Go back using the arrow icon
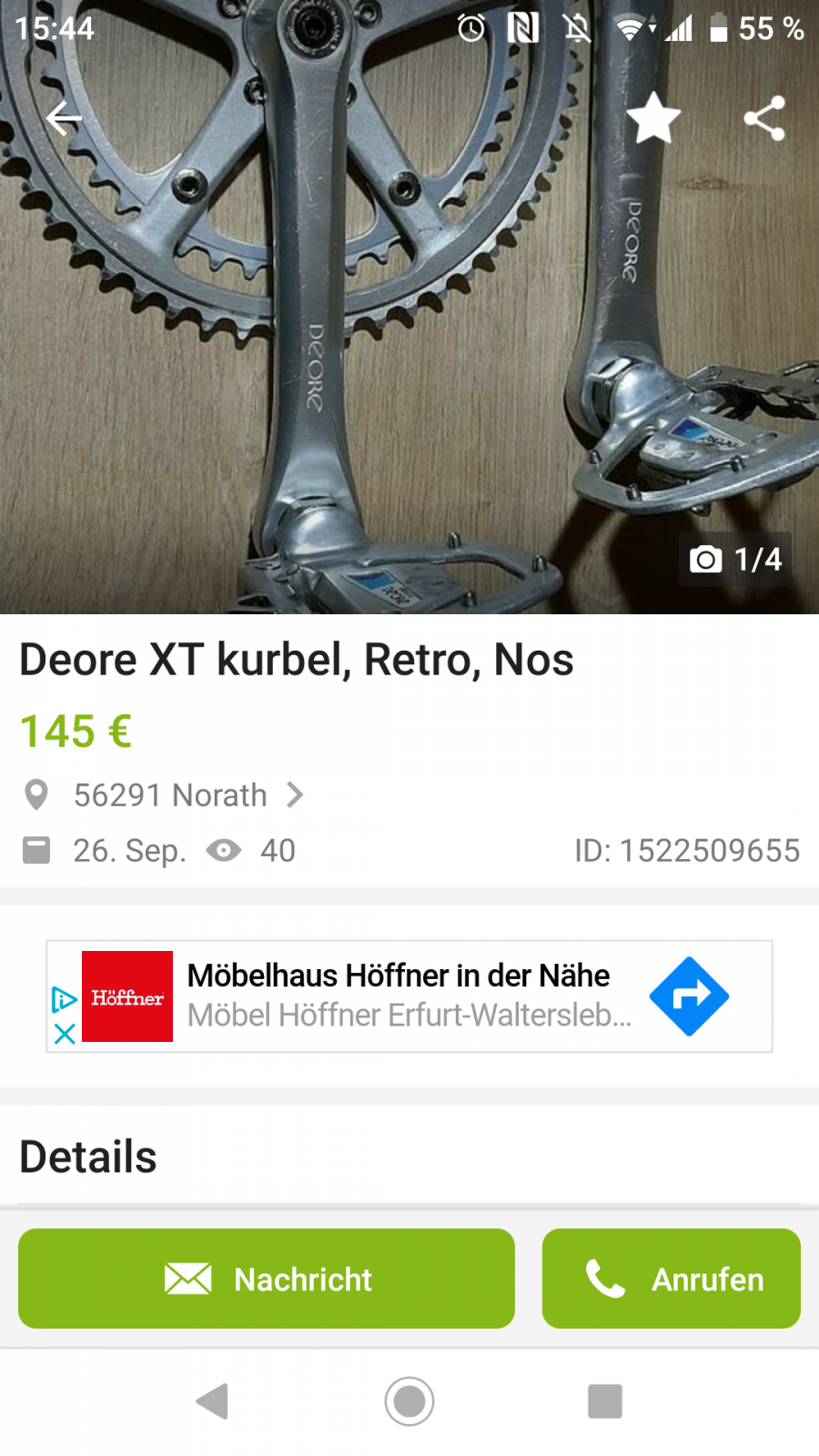Screen dimensions: 819x1456 click(64, 118)
